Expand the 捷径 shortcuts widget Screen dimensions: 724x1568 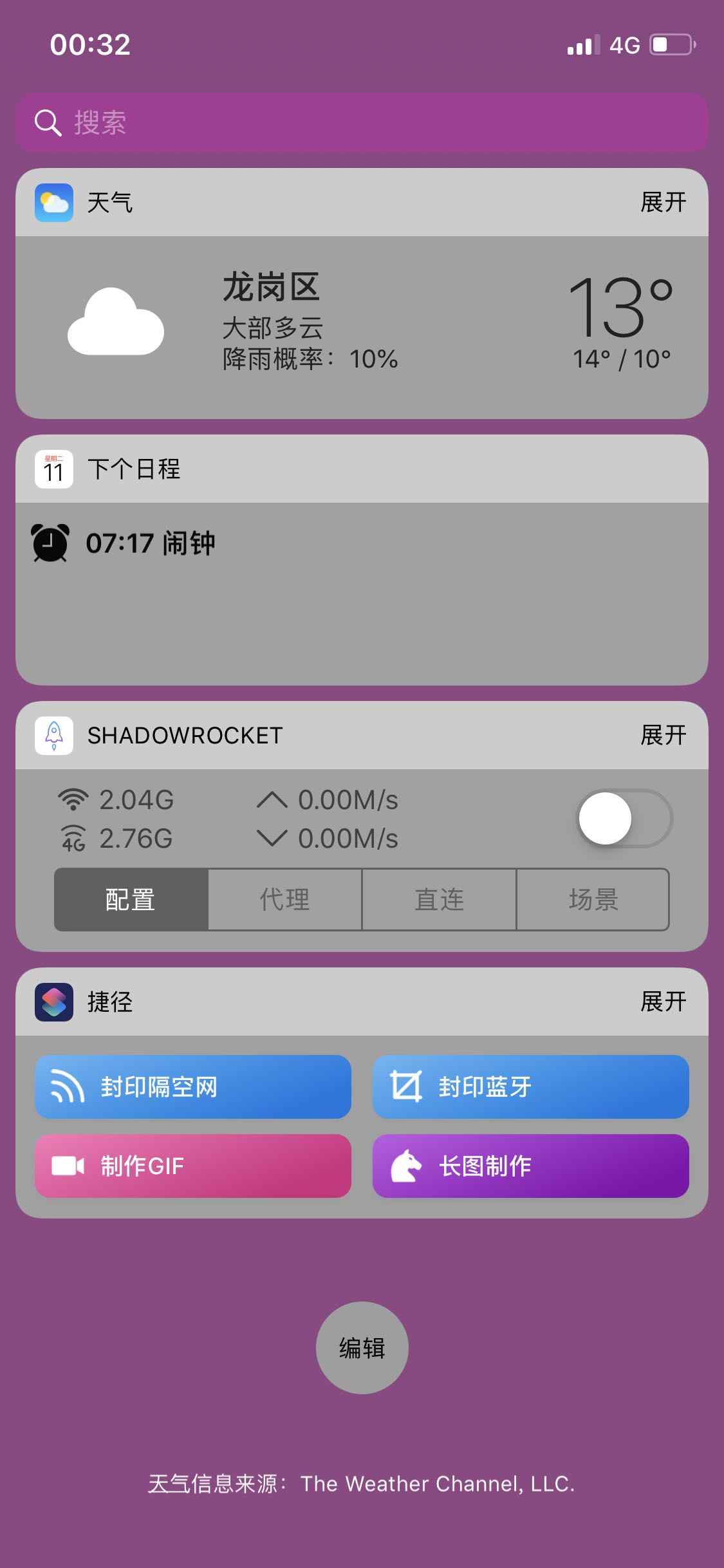663,1002
